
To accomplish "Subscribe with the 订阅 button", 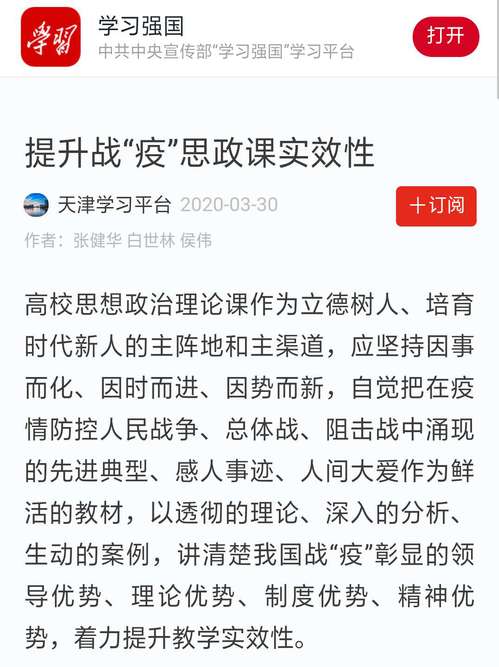I will point(436,205).
